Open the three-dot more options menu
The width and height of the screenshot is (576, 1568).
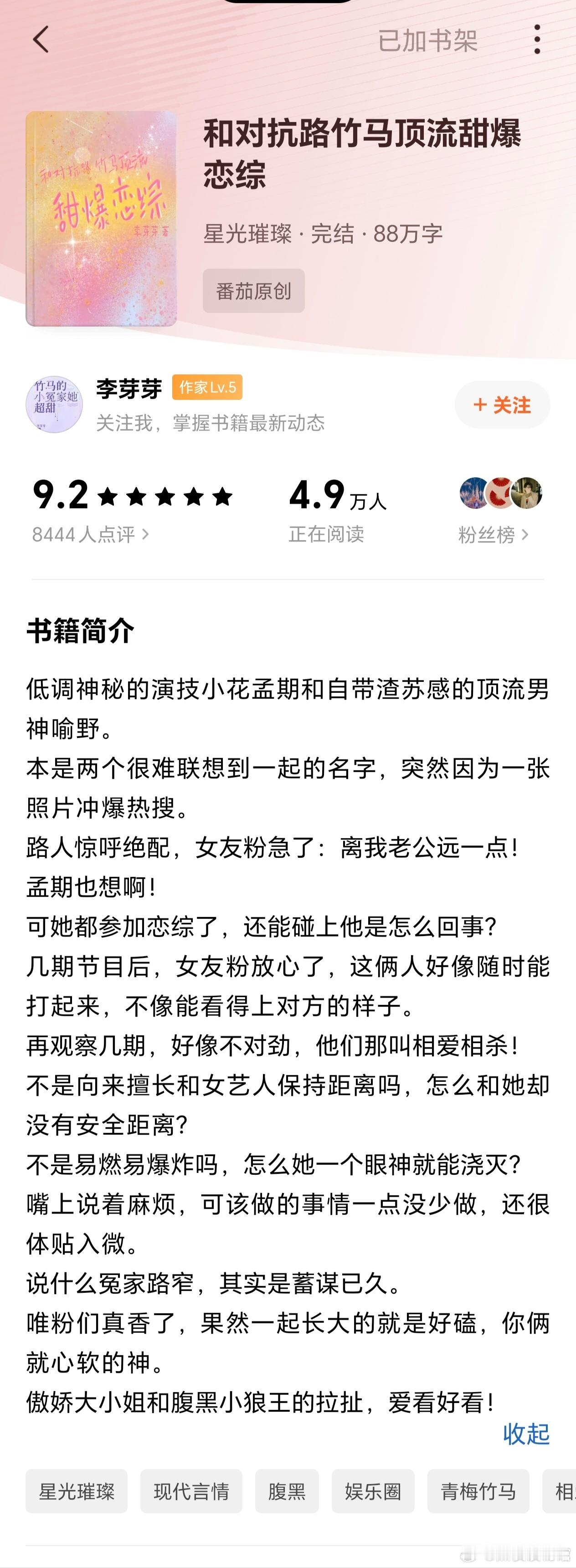[537, 40]
